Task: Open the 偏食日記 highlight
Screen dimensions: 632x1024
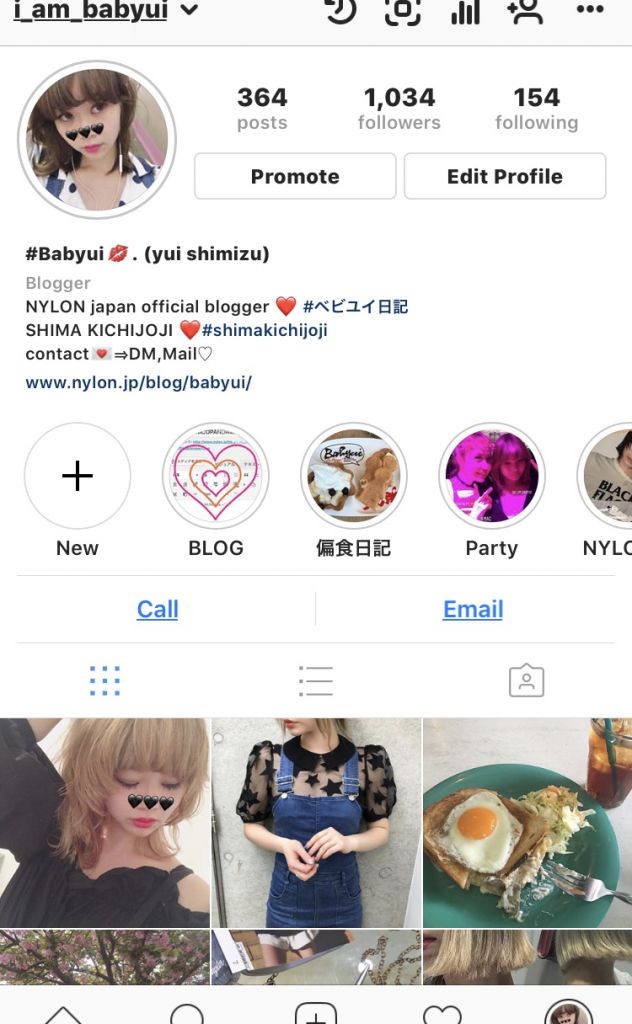Action: [x=353, y=476]
